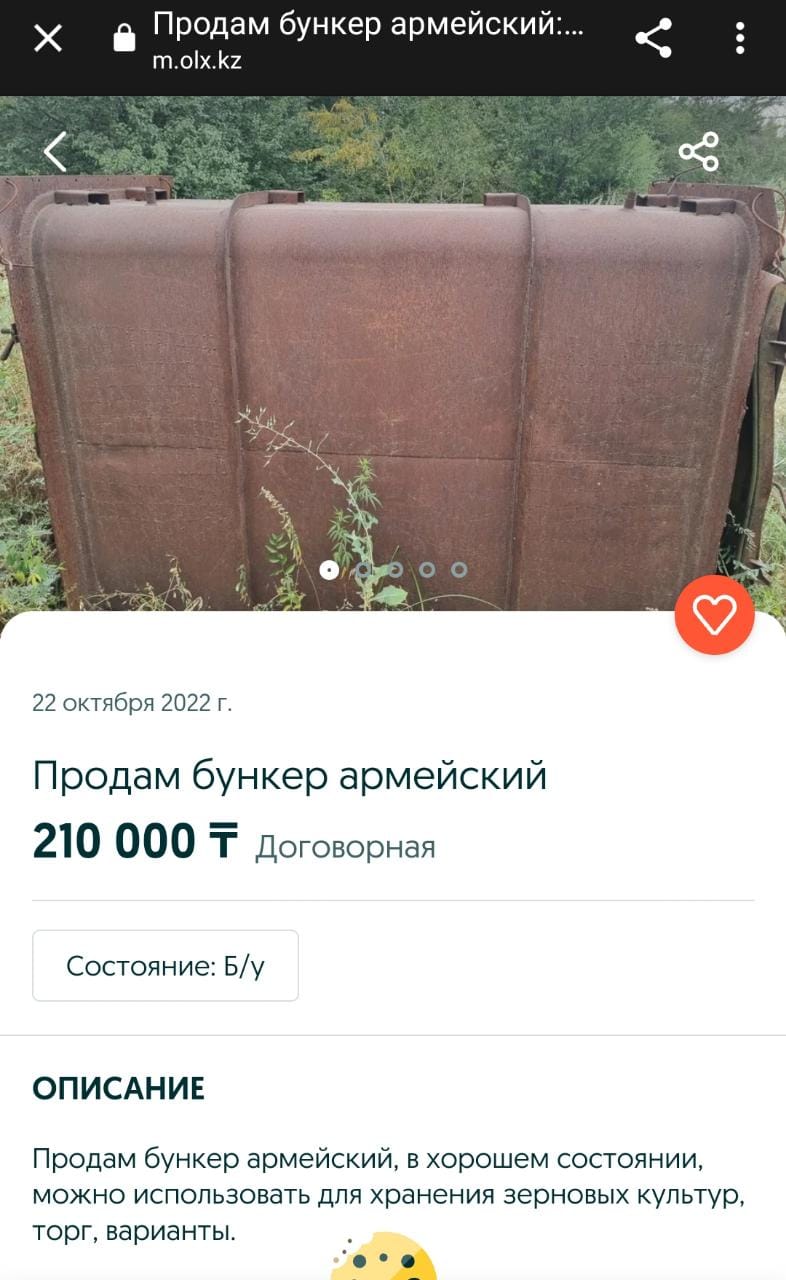This screenshot has height=1280, width=786.
Task: Open the bunker photo in full view
Action: point(392,380)
